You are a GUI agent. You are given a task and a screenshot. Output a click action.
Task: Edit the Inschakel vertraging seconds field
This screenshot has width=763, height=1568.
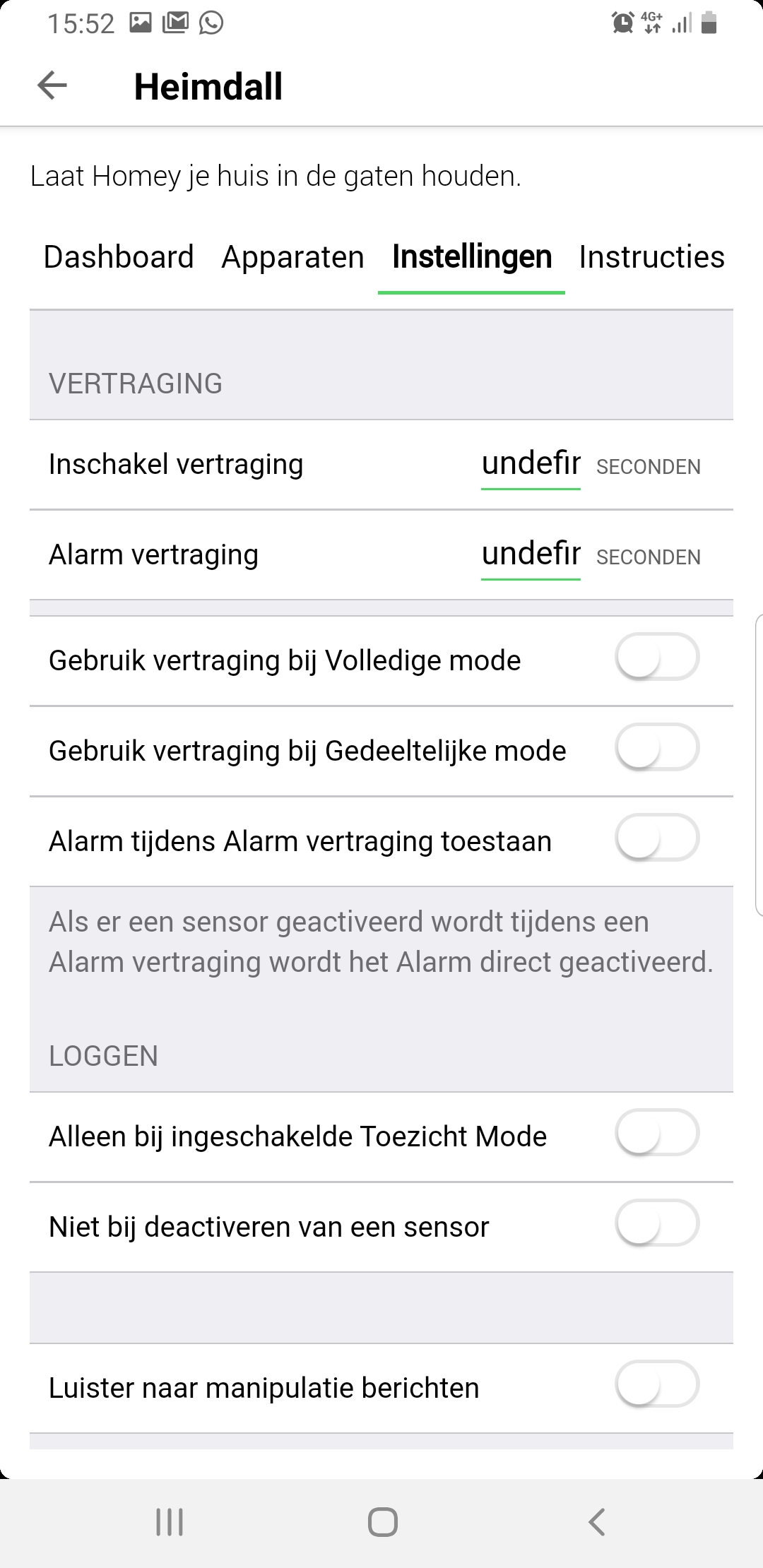pyautogui.click(x=531, y=465)
